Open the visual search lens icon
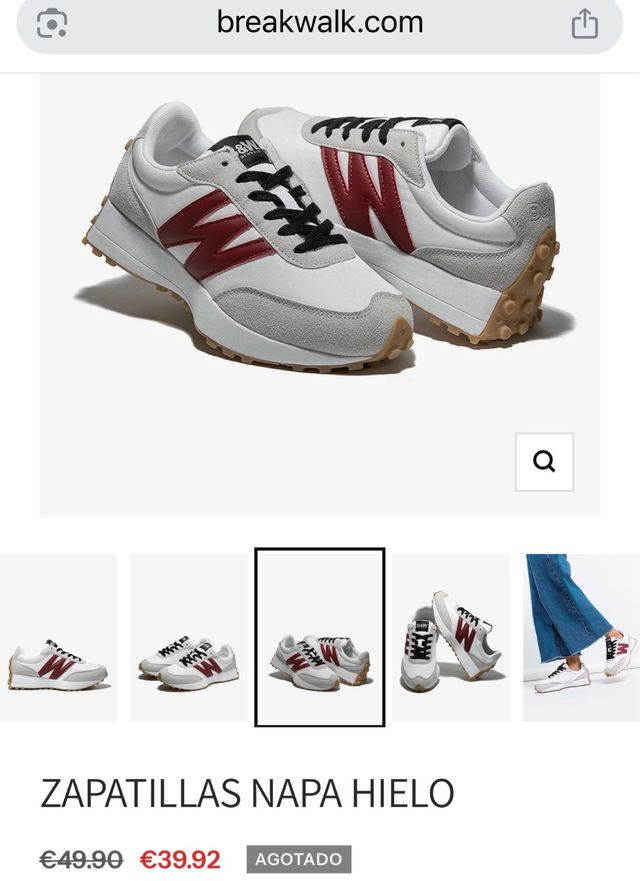This screenshot has height=881, width=640. coord(52,23)
